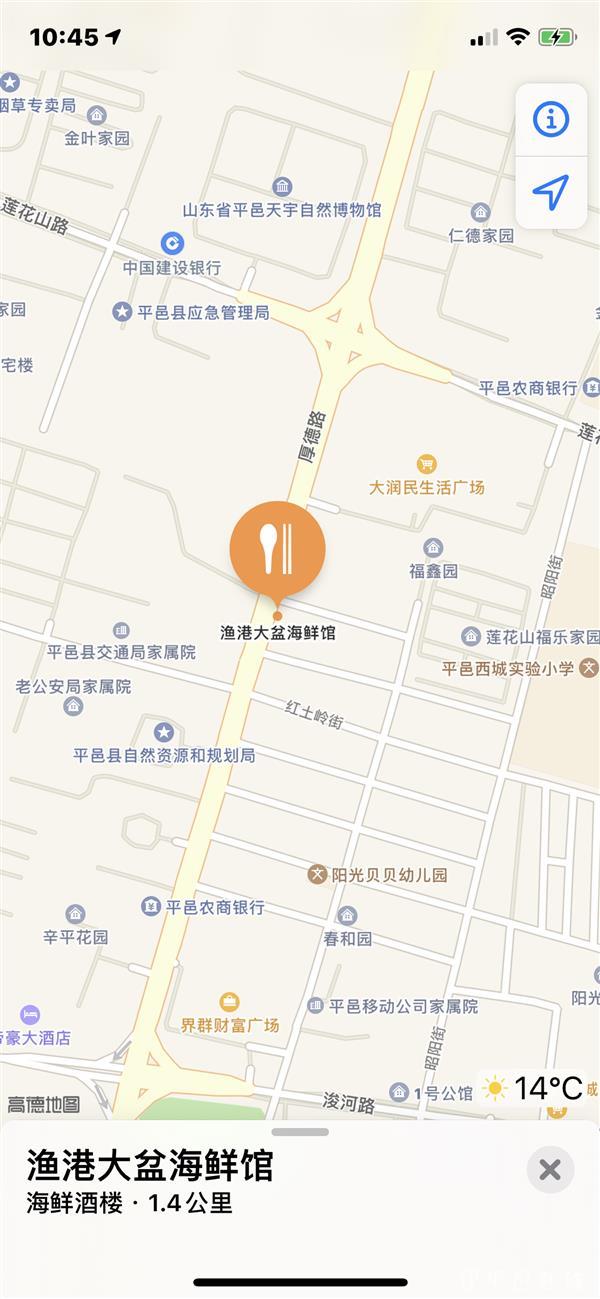Screen dimensions: 600x1299
Task: Tap the 阳光贝贝幼儿园 map marker
Action: tap(318, 875)
